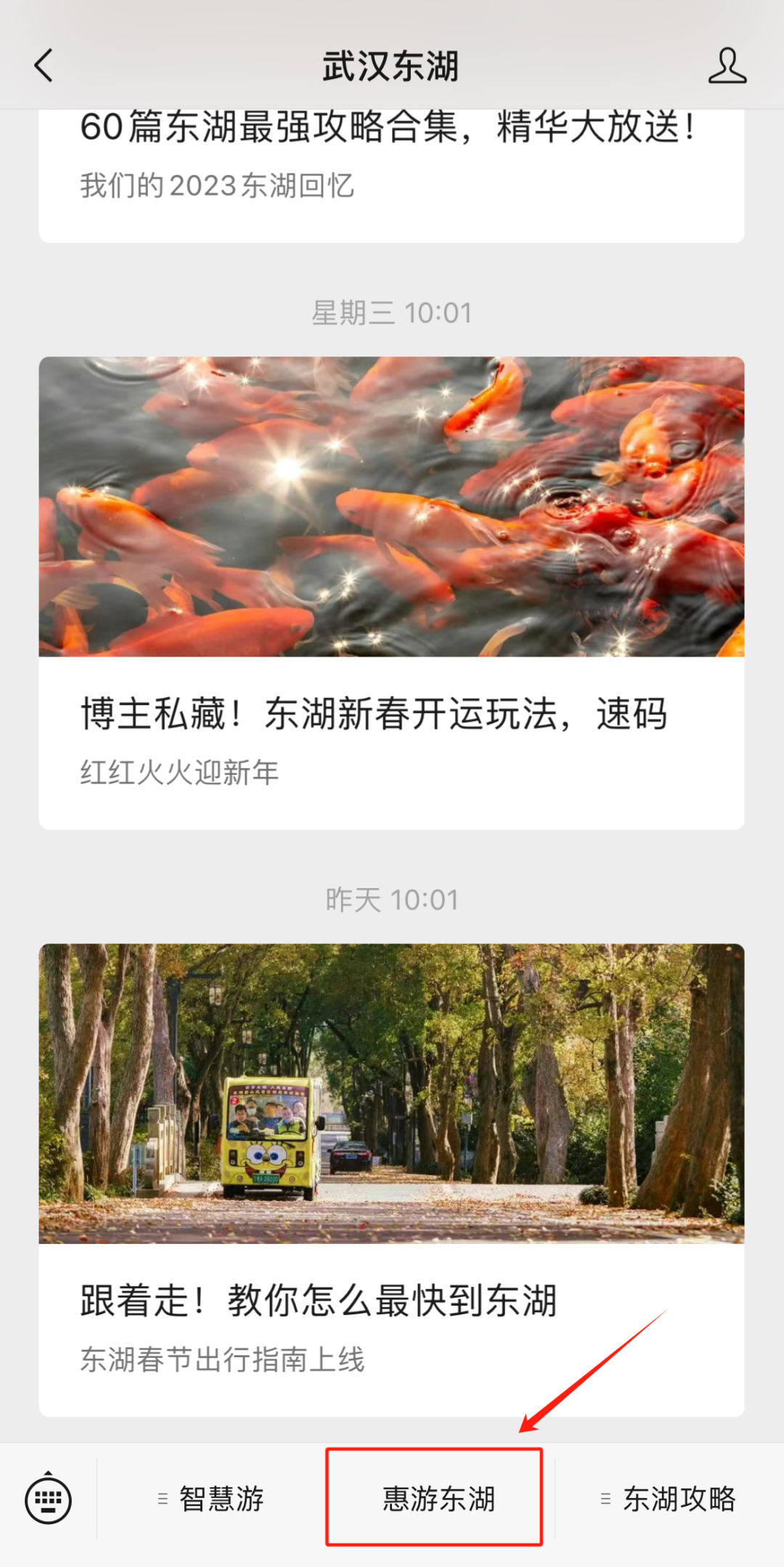Open the 教你怎么最快到东湖 article
Image resolution: width=784 pixels, height=1567 pixels.
pyautogui.click(x=318, y=1301)
